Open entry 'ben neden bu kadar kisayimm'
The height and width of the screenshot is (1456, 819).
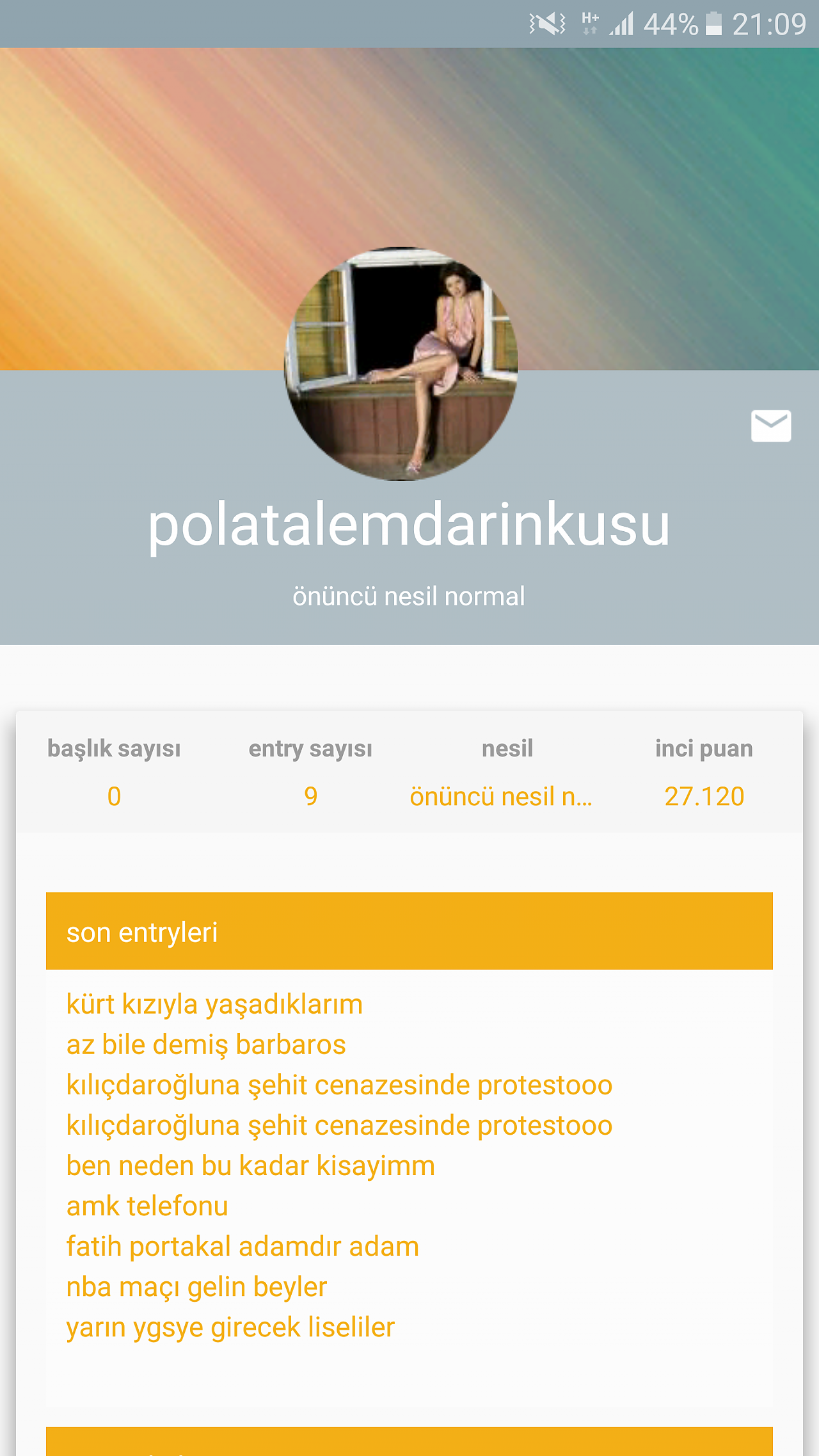[251, 1165]
